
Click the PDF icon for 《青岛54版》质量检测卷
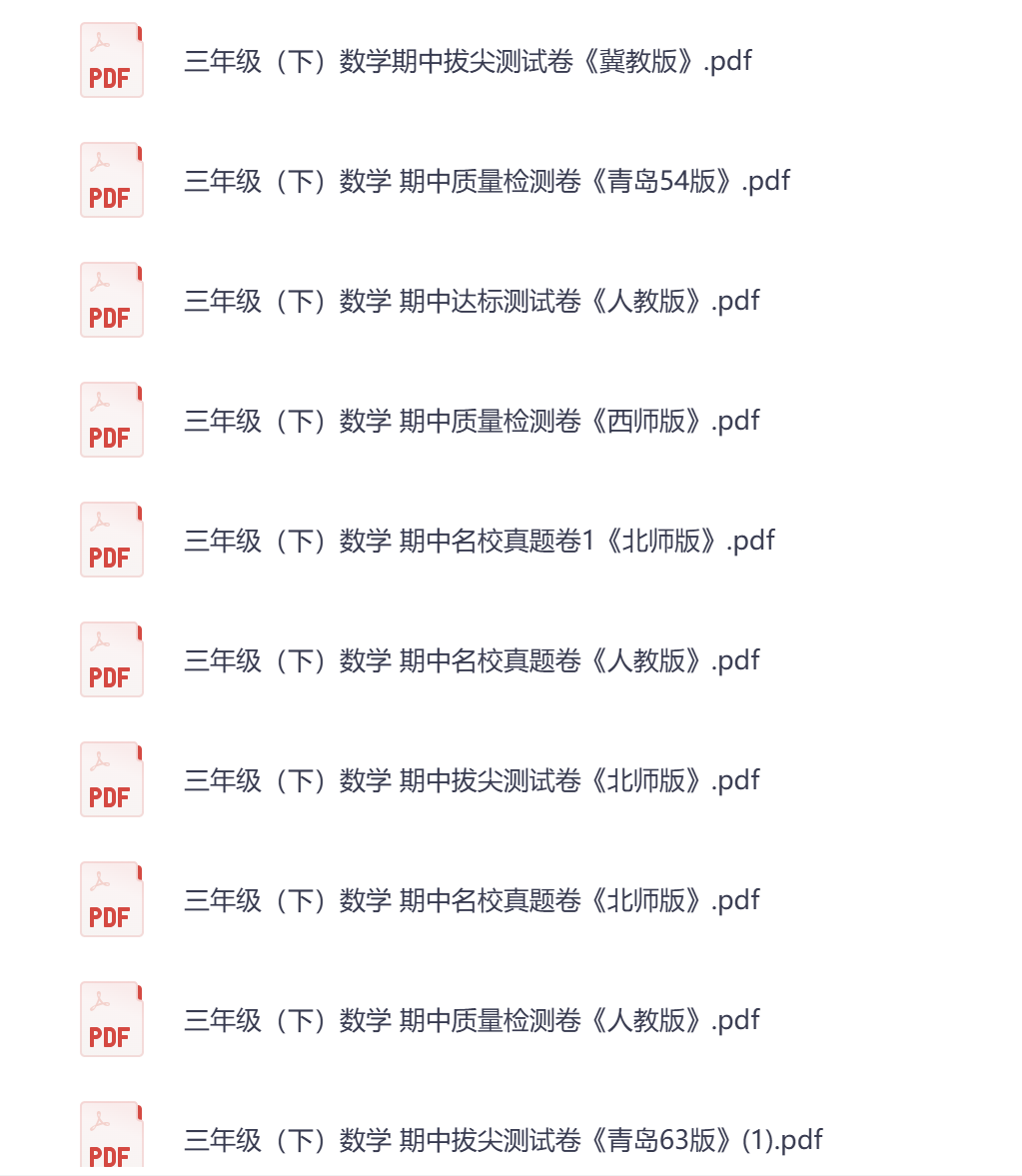pos(111,181)
